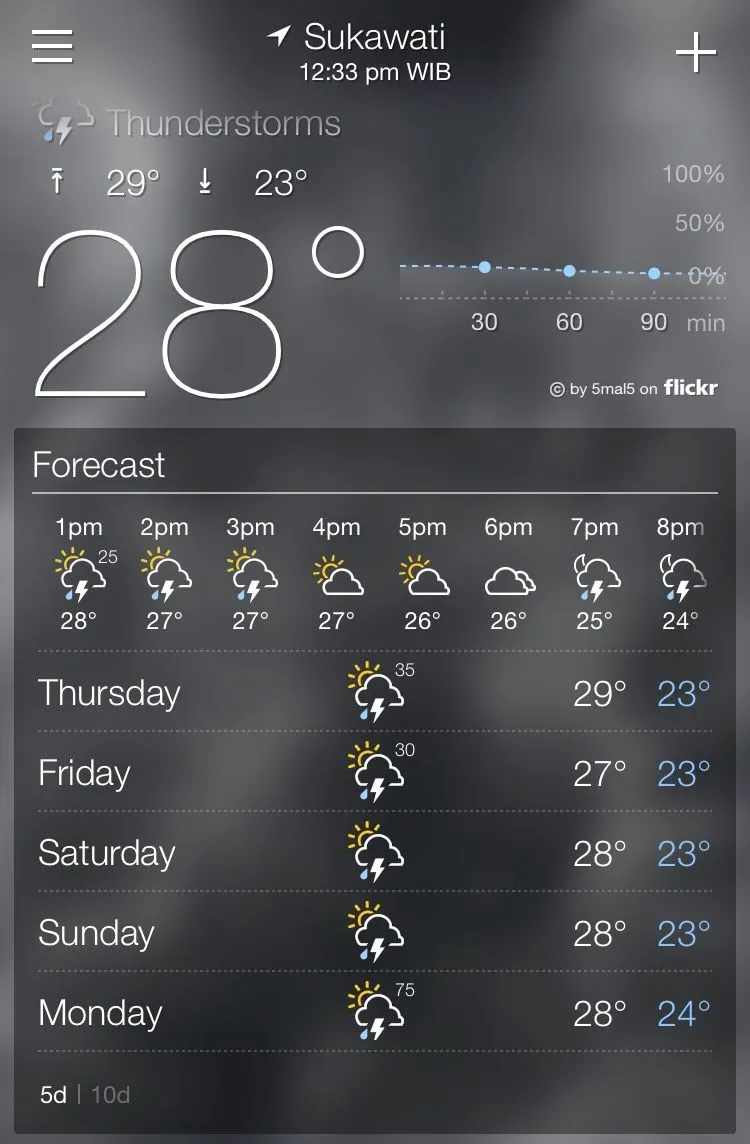Expand Thursday's forecast row

(375, 692)
